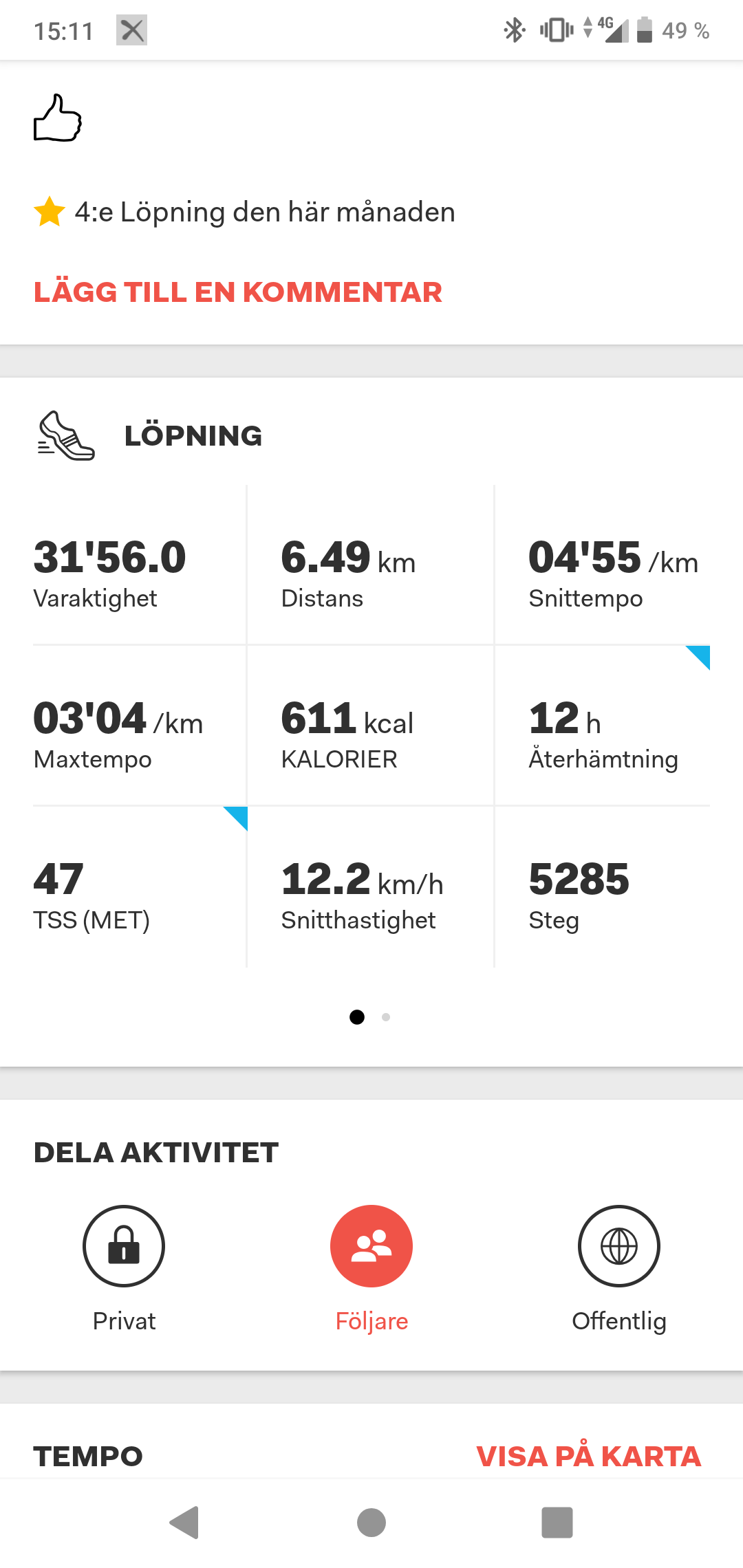Screen dimensions: 743x1568
Task: Return to the home screen
Action: tap(371, 1523)
